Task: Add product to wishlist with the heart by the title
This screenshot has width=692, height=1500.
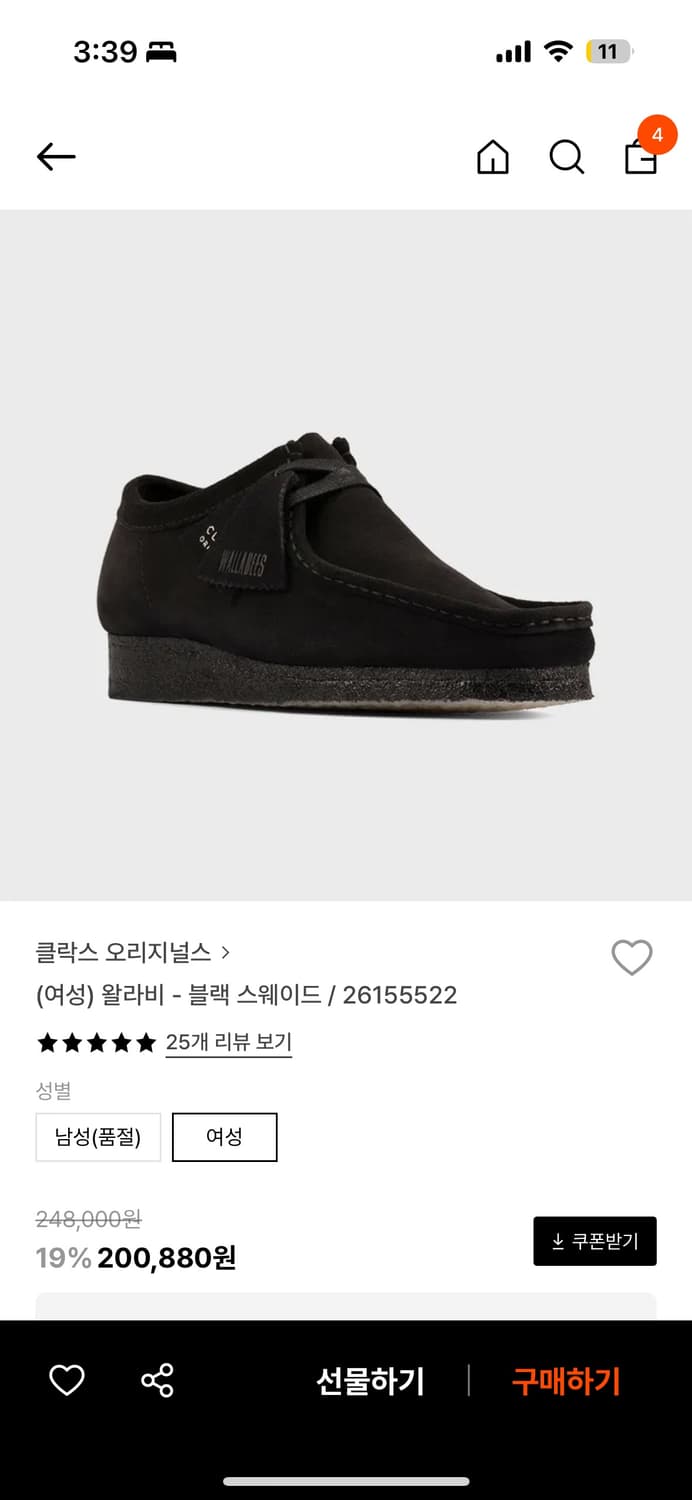Action: pyautogui.click(x=632, y=958)
